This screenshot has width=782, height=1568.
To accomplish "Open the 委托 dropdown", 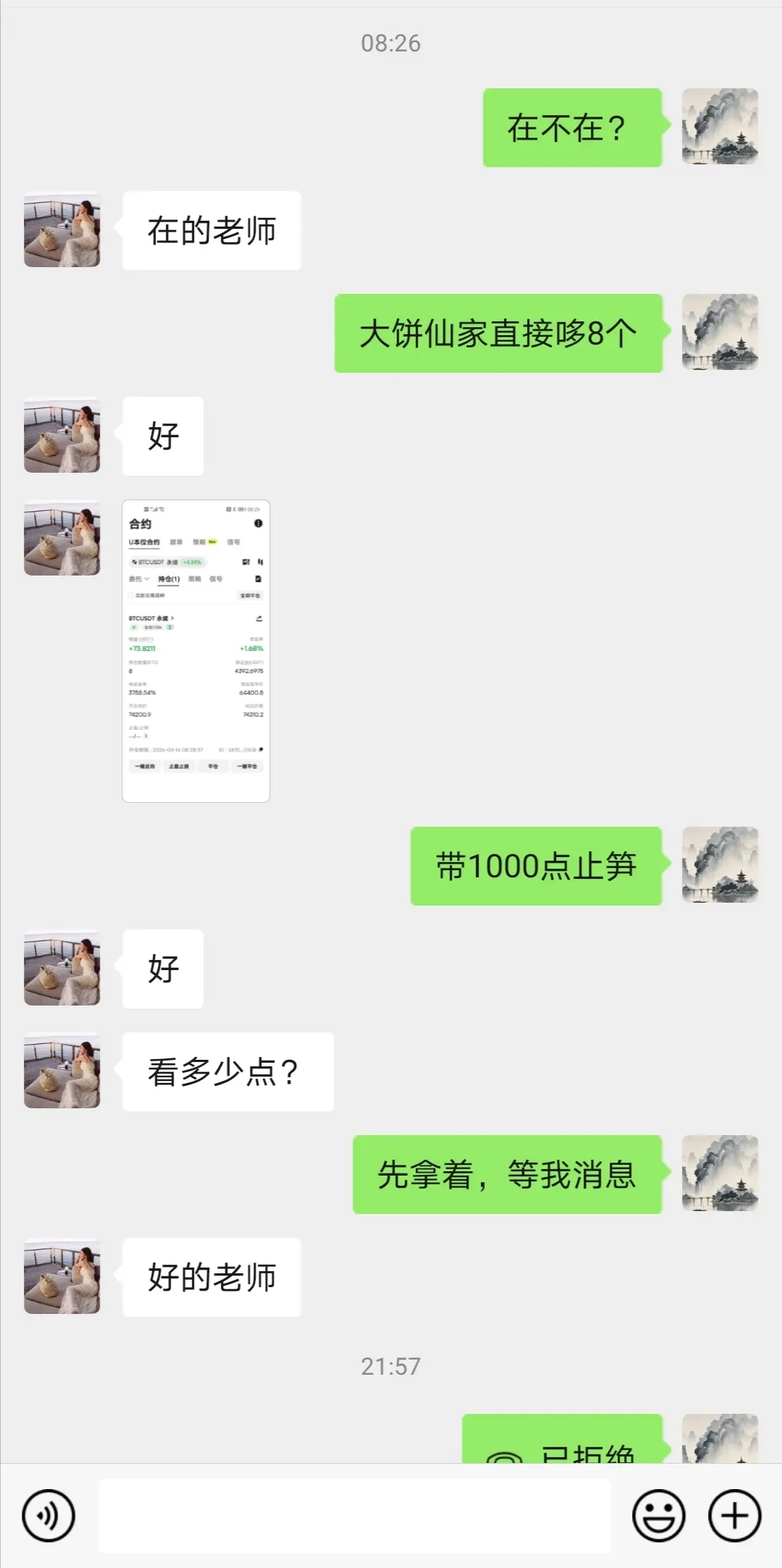I will pyautogui.click(x=138, y=579).
